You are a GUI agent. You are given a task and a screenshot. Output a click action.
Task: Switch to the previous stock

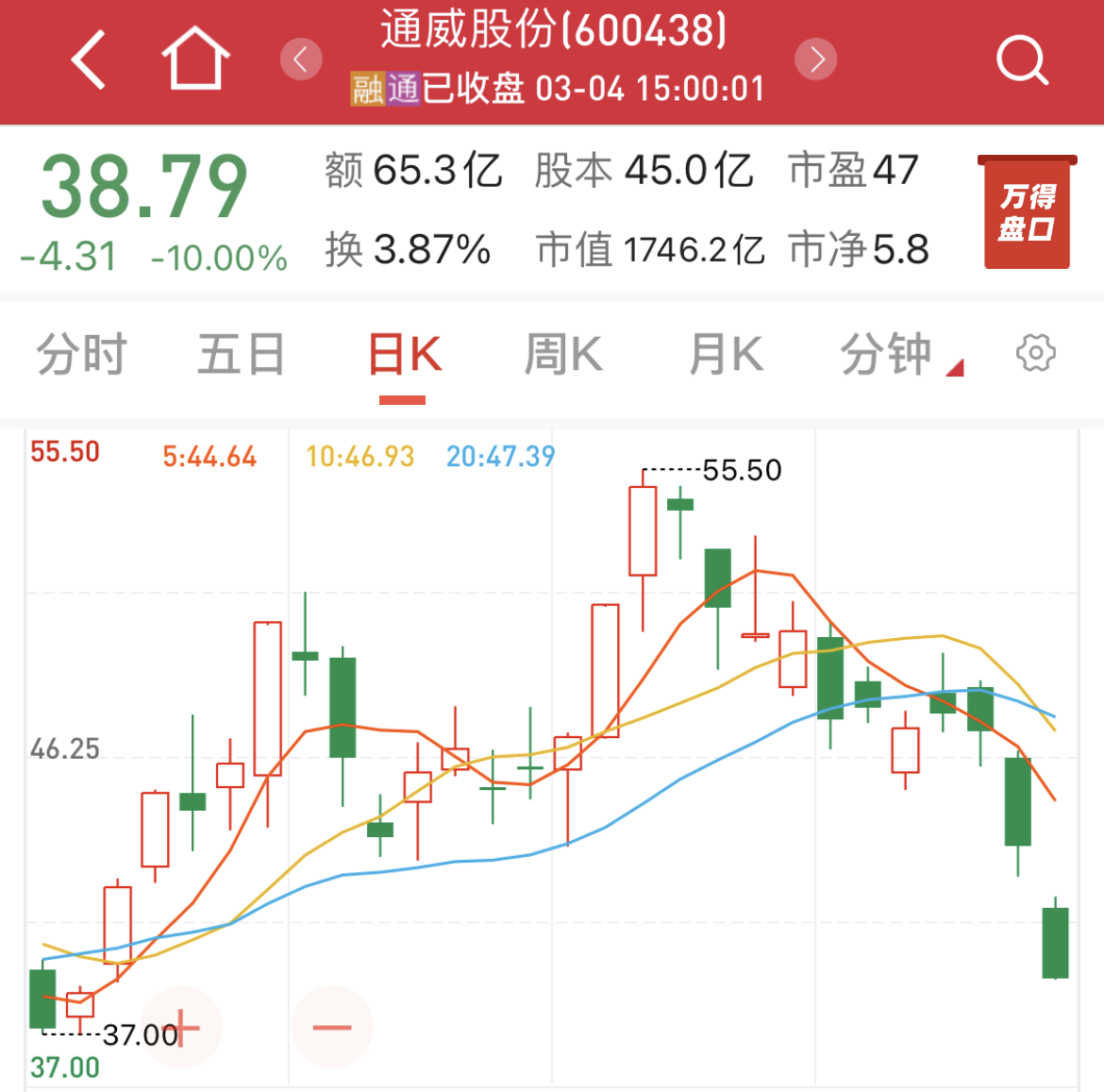[x=301, y=59]
